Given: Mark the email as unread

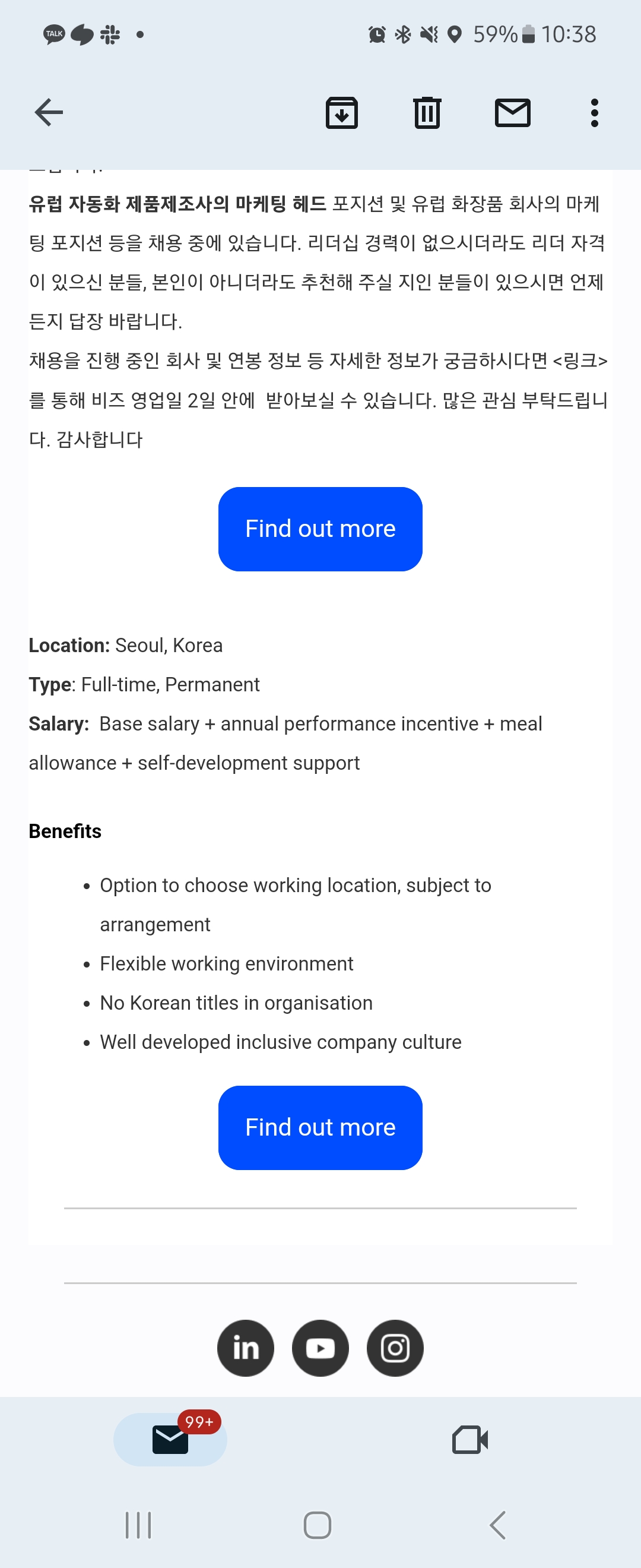Looking at the screenshot, I should [x=513, y=113].
